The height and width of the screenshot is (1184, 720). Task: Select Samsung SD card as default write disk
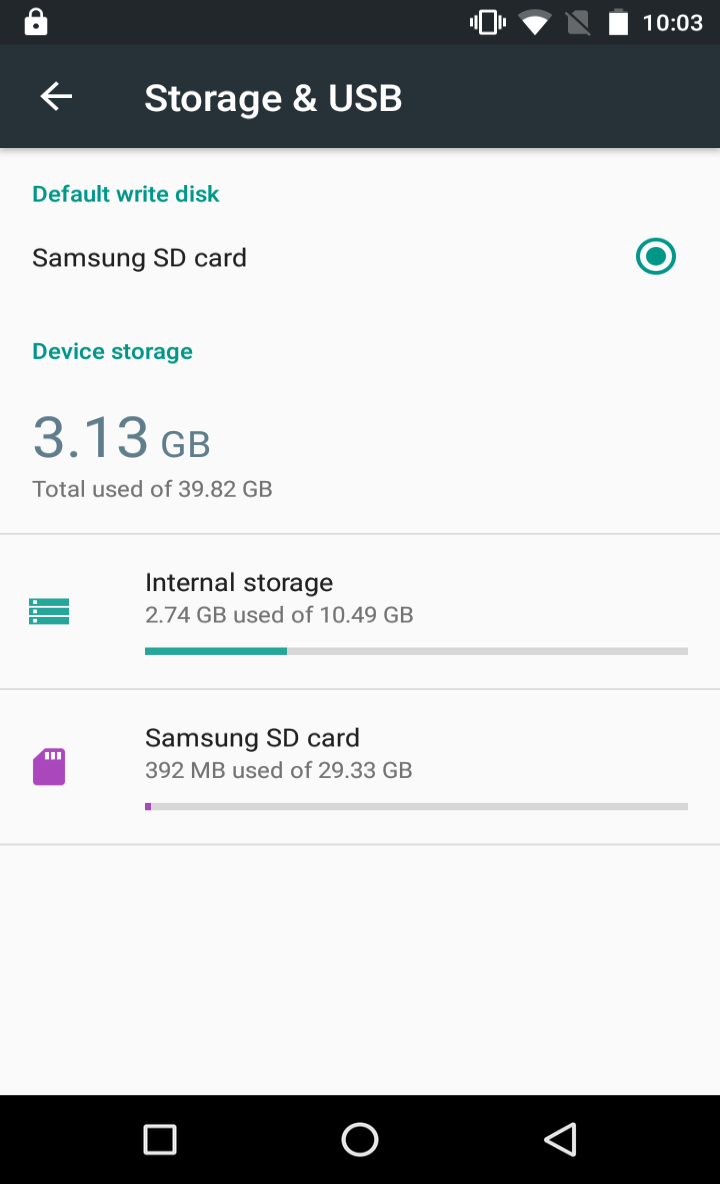(x=360, y=257)
